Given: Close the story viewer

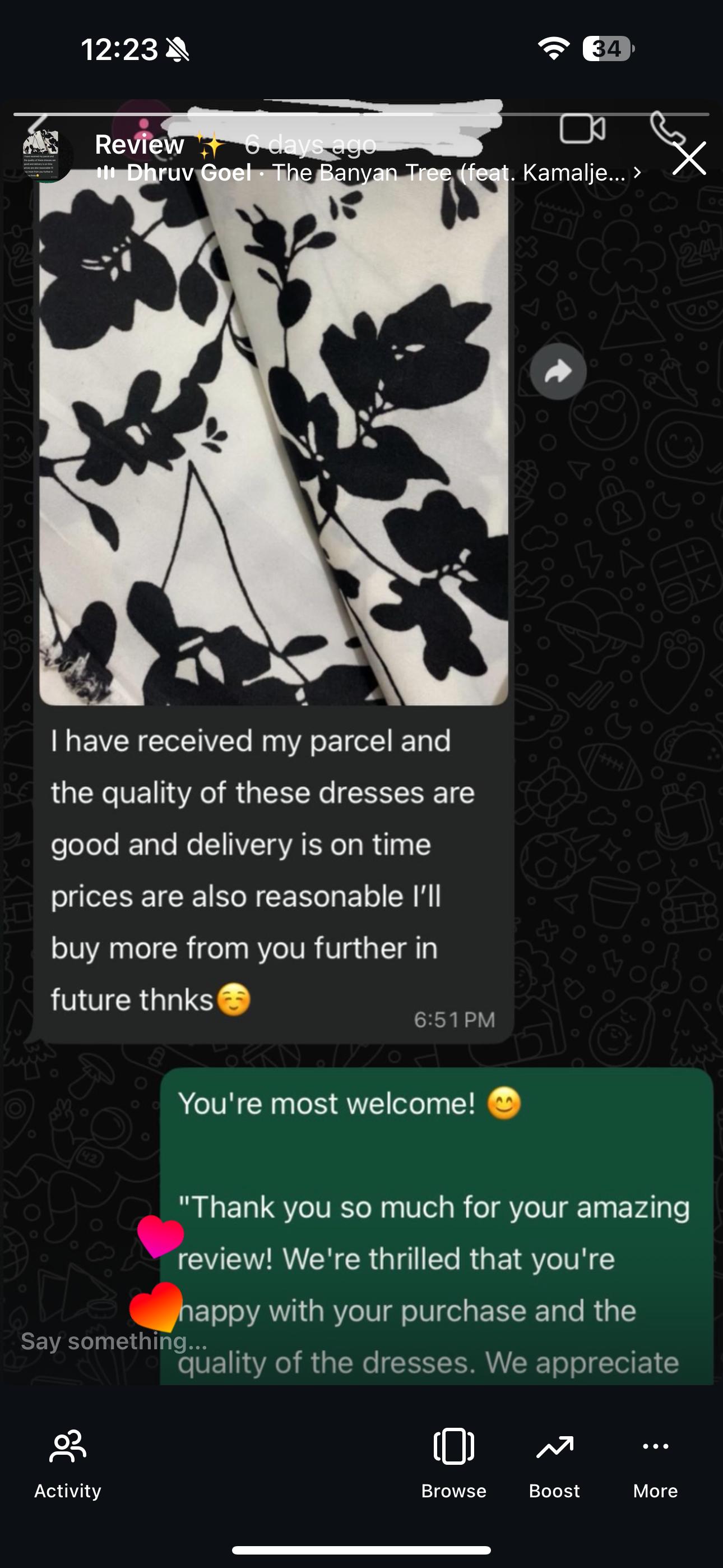Looking at the screenshot, I should 689,158.
